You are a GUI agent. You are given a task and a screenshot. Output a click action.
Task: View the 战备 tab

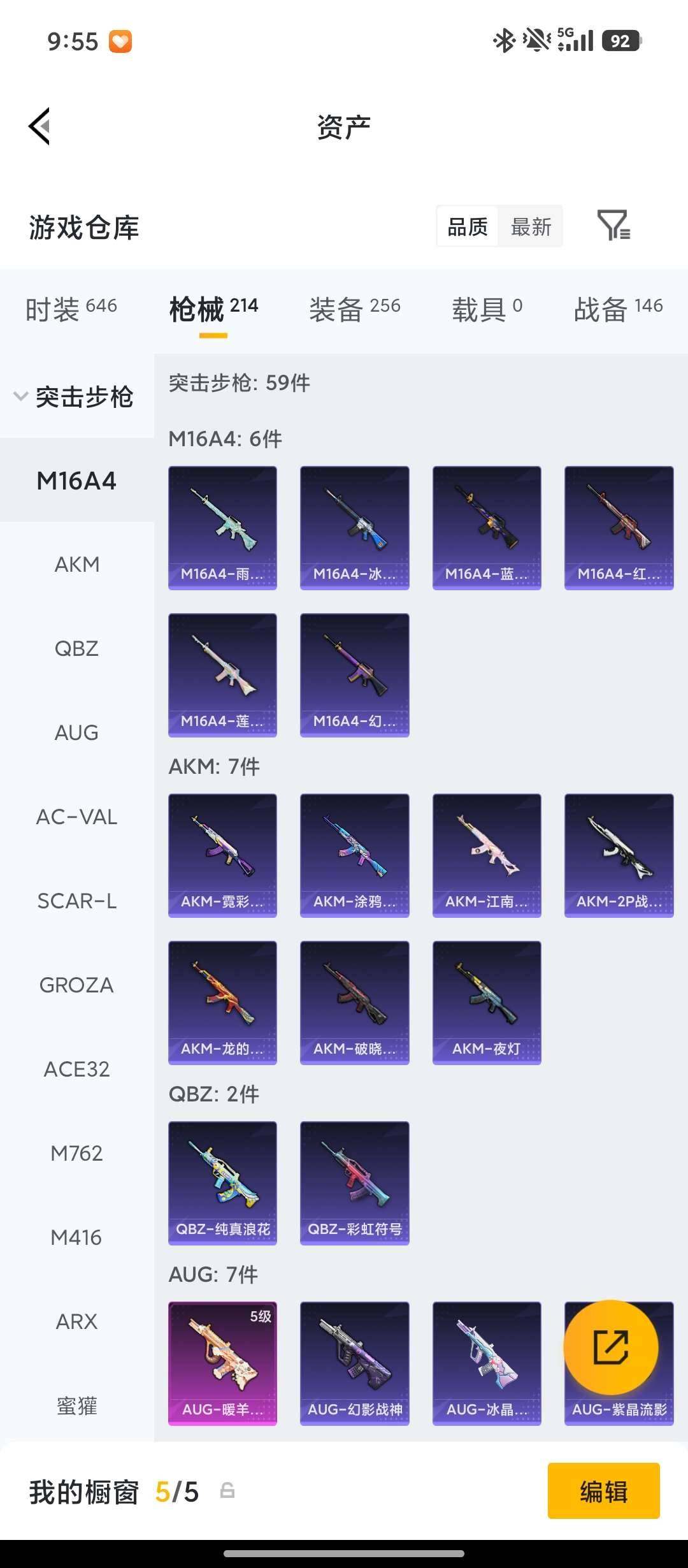(618, 309)
